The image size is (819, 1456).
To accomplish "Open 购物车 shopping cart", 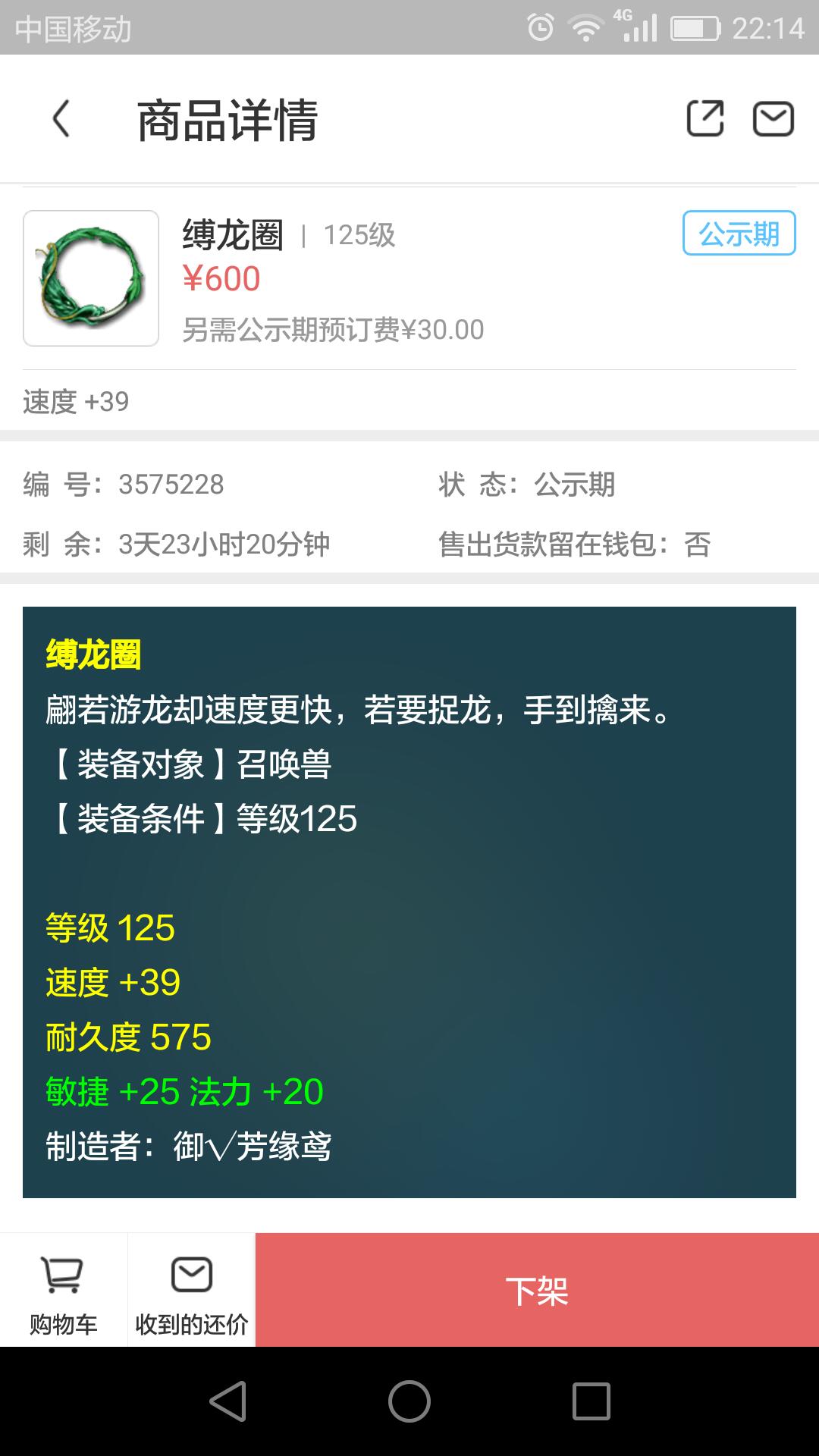I will point(63,1291).
